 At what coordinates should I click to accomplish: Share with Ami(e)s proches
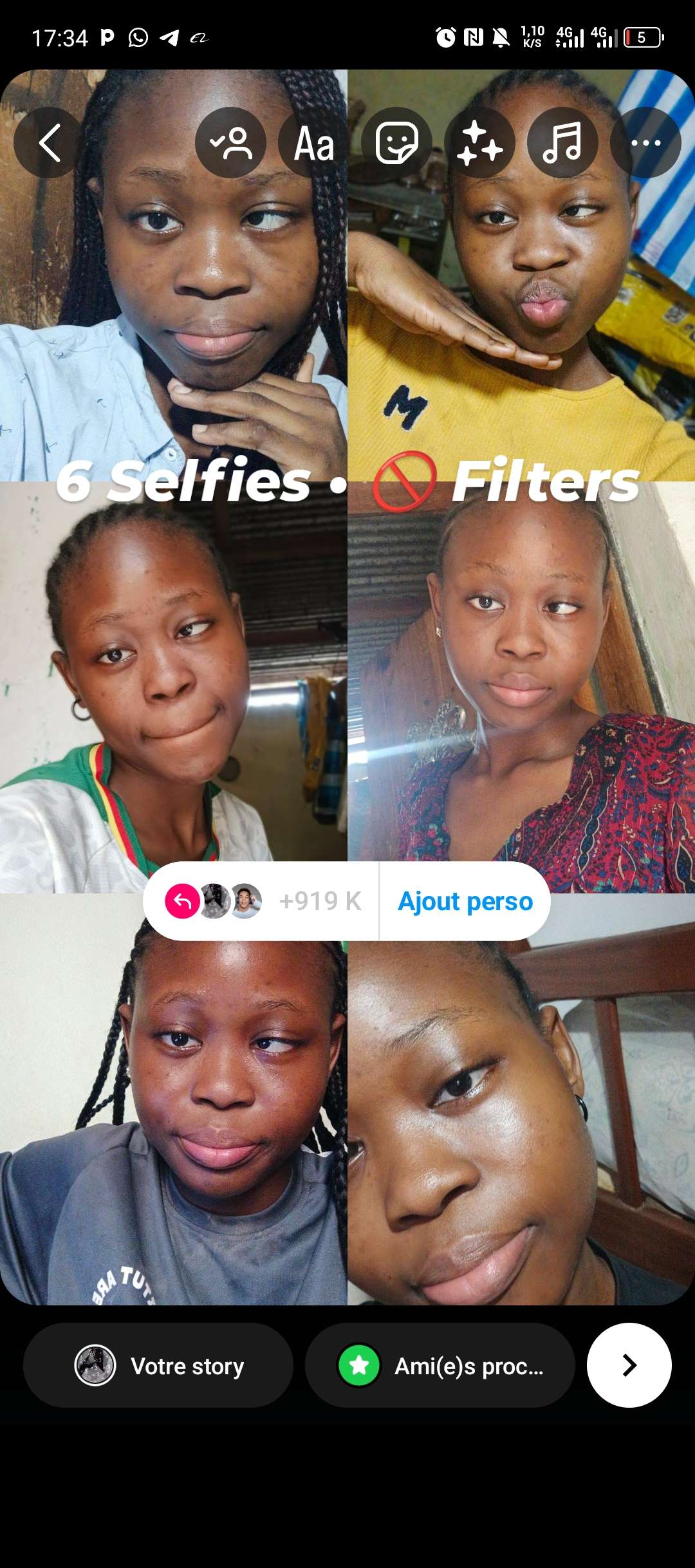pyautogui.click(x=440, y=1365)
